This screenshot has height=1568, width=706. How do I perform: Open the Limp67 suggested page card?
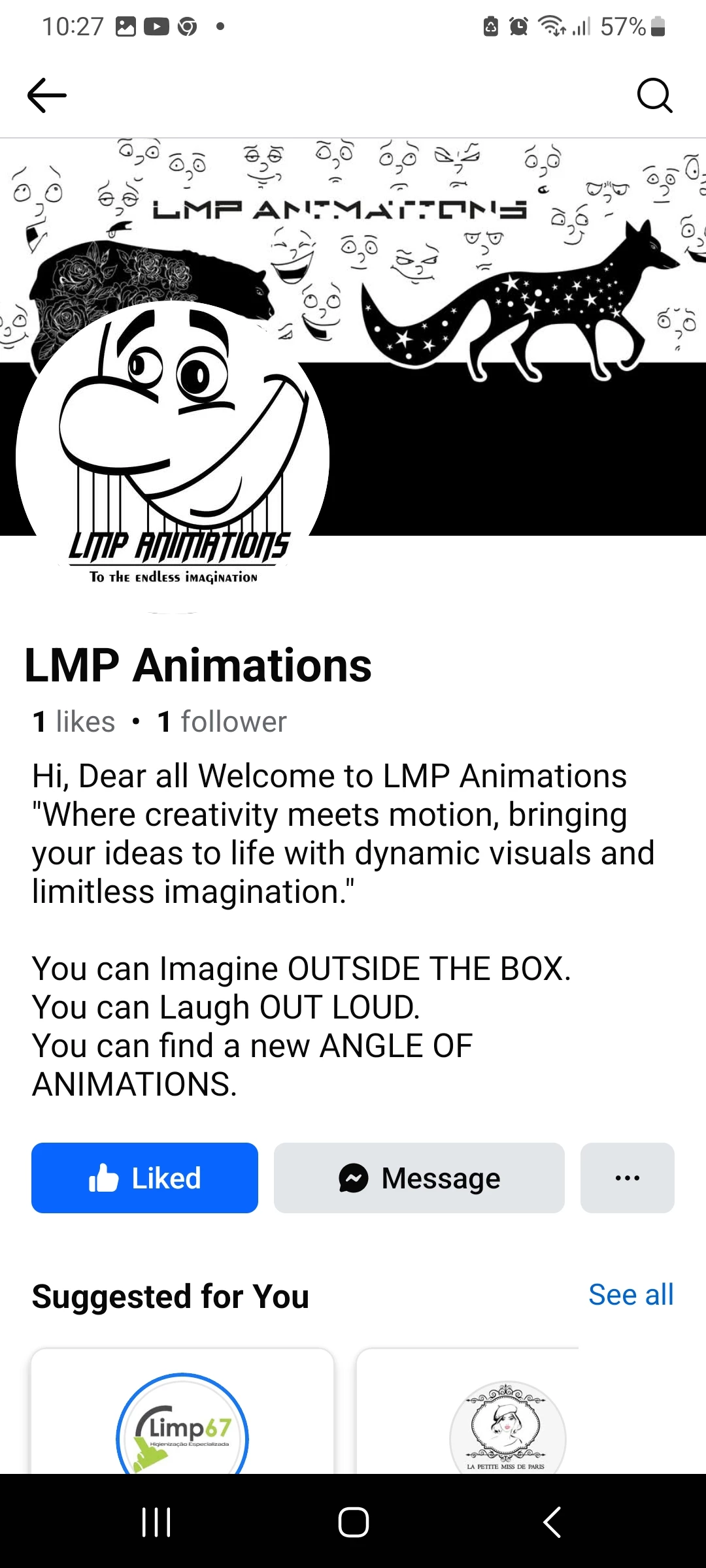point(182,1411)
